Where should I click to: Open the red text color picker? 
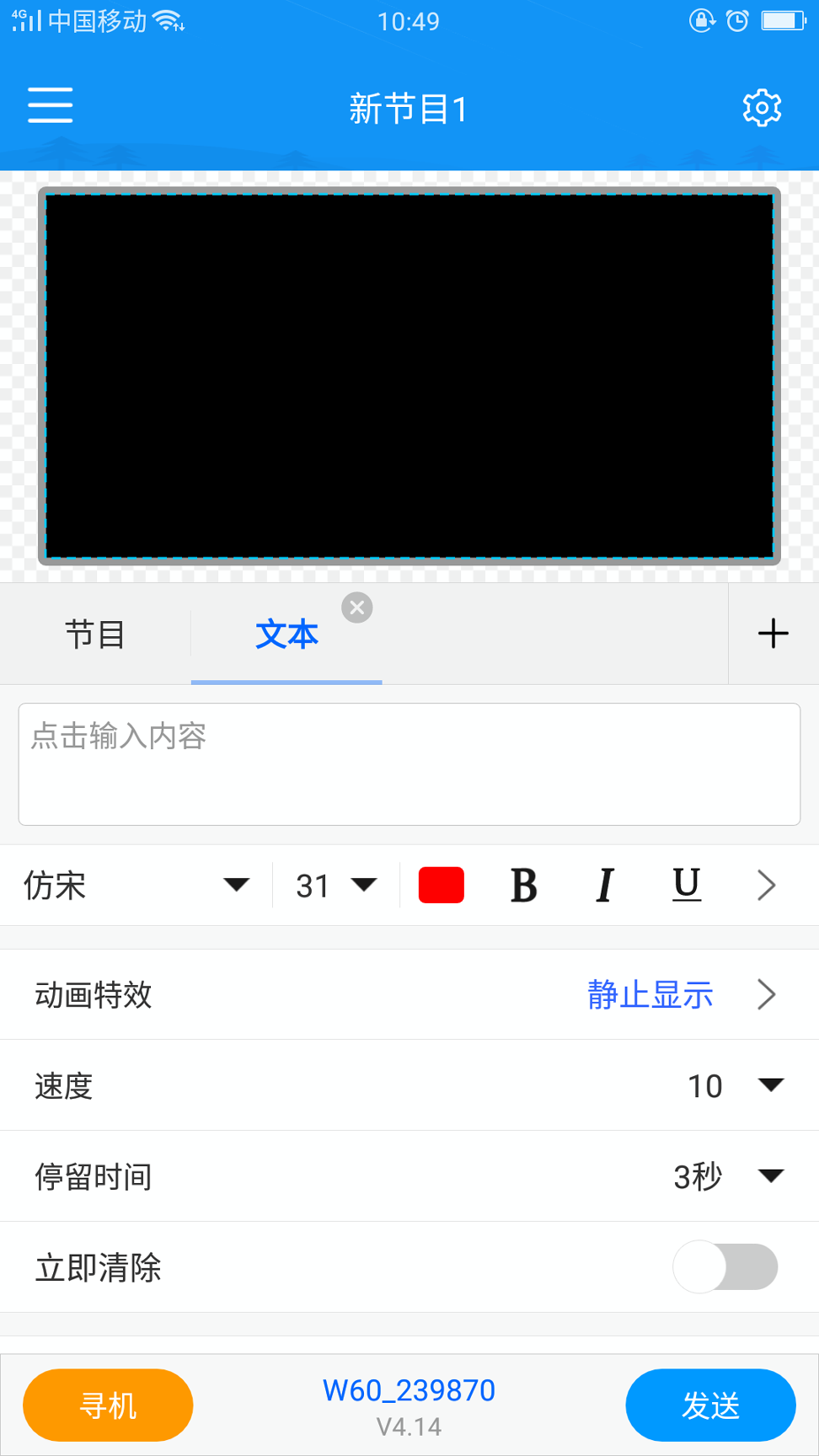click(x=441, y=885)
